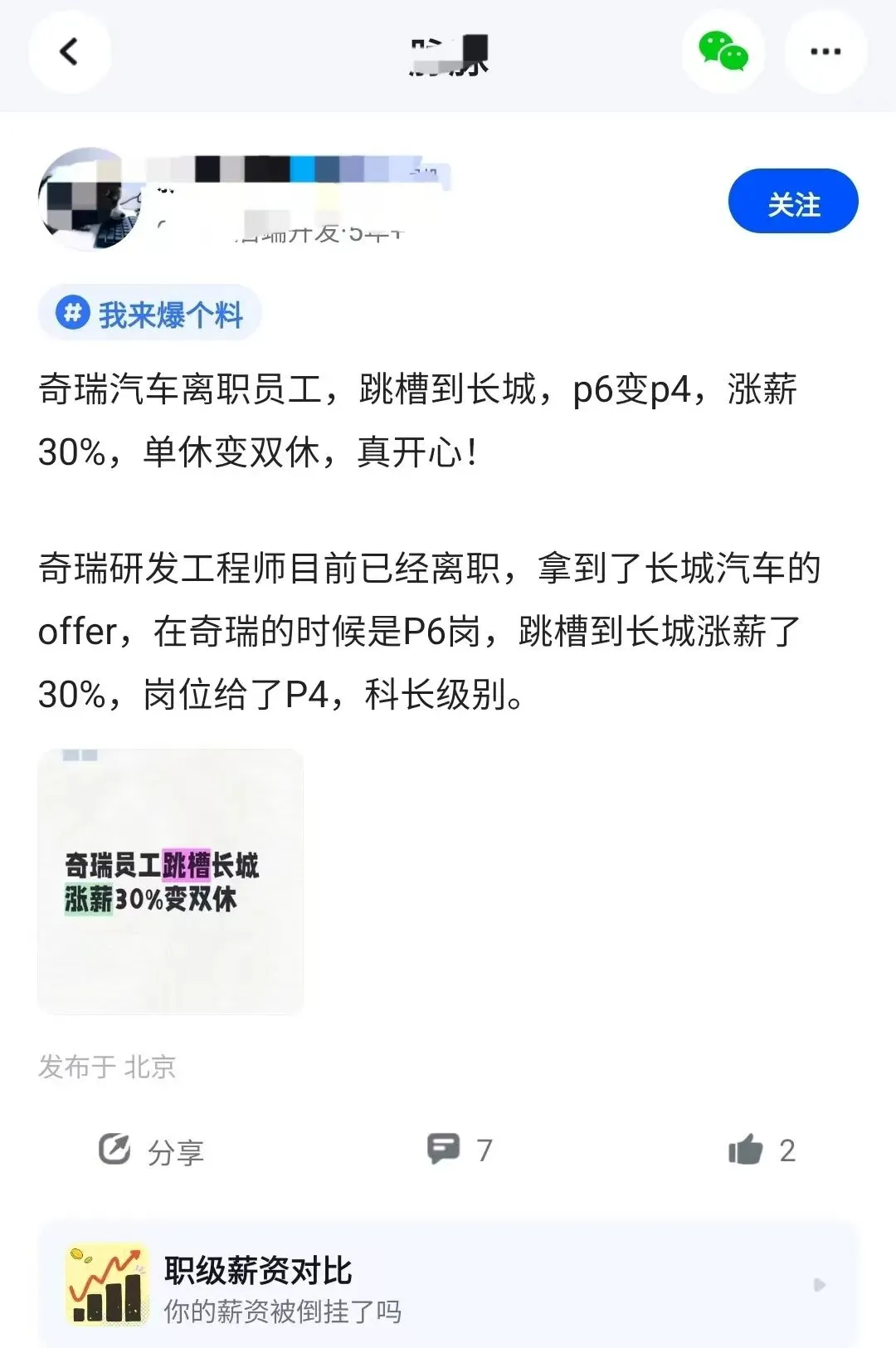Image resolution: width=896 pixels, height=1348 pixels.
Task: Open the three-dot overflow menu
Action: [x=825, y=52]
